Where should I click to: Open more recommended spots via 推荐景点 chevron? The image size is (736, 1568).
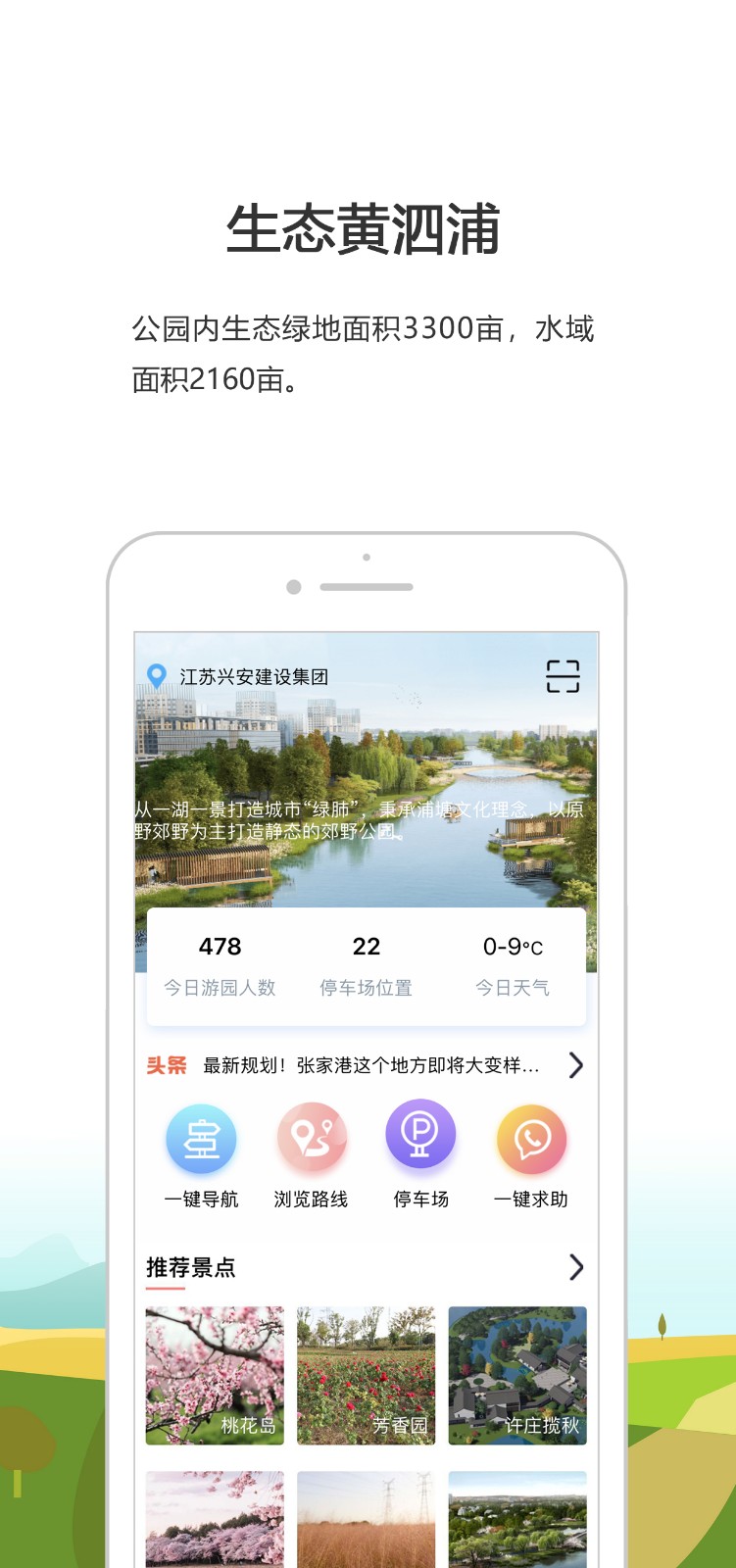pyautogui.click(x=576, y=1267)
